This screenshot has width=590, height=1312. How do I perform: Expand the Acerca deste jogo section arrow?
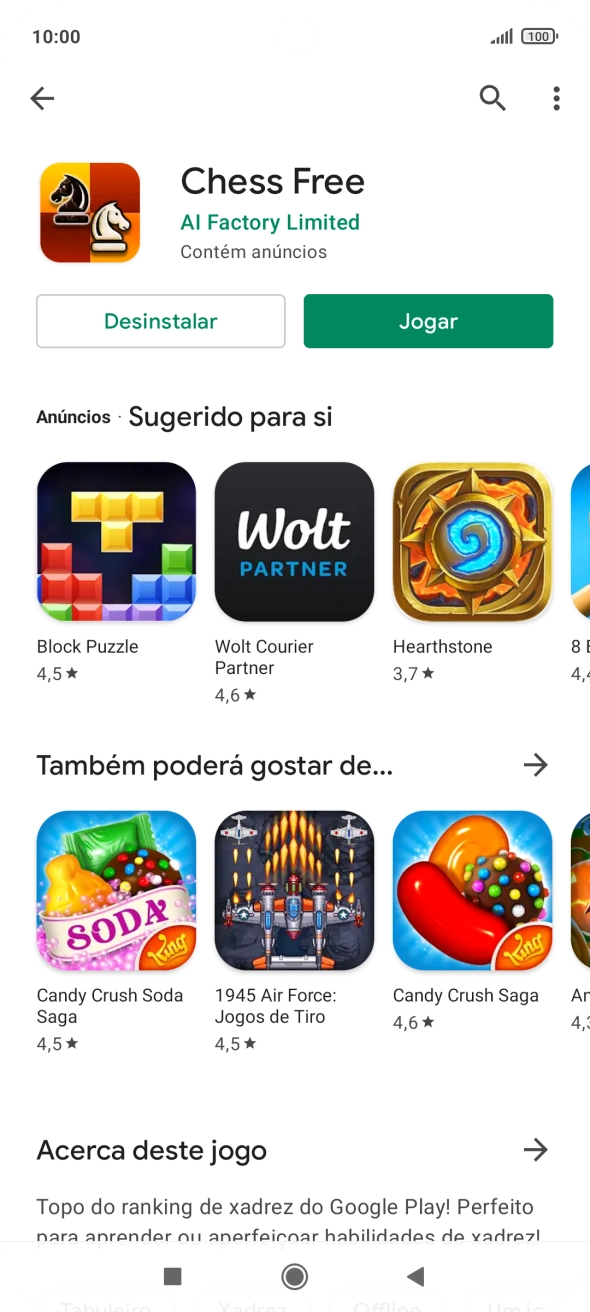(x=536, y=1150)
